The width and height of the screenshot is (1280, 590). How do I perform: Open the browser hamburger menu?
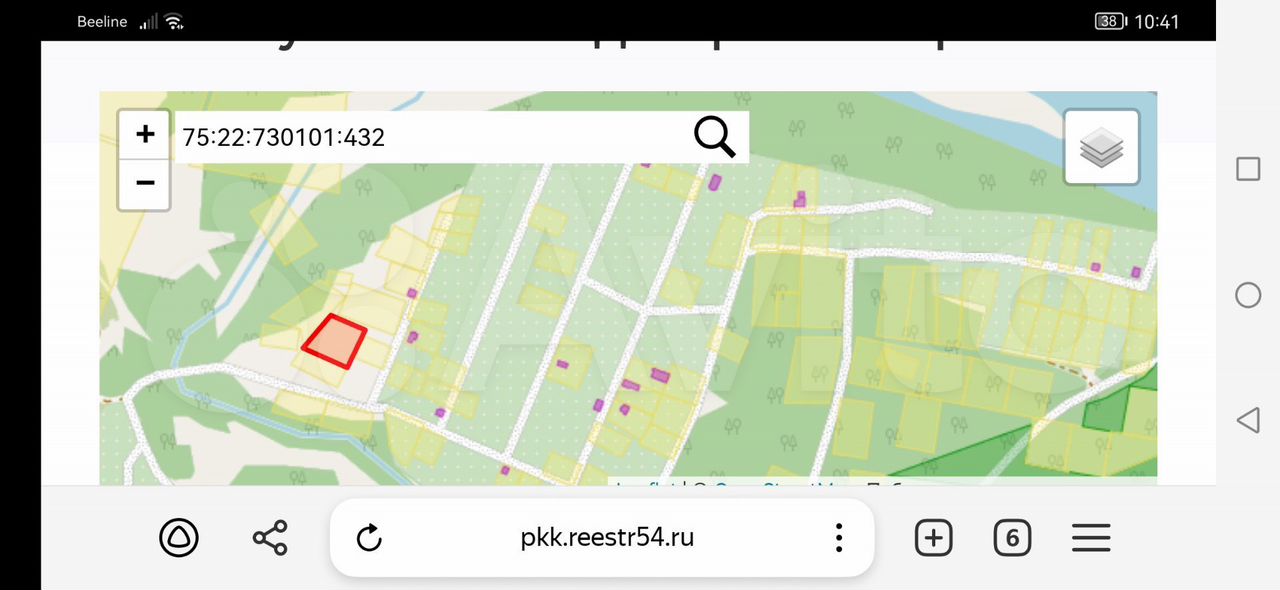tap(1091, 538)
